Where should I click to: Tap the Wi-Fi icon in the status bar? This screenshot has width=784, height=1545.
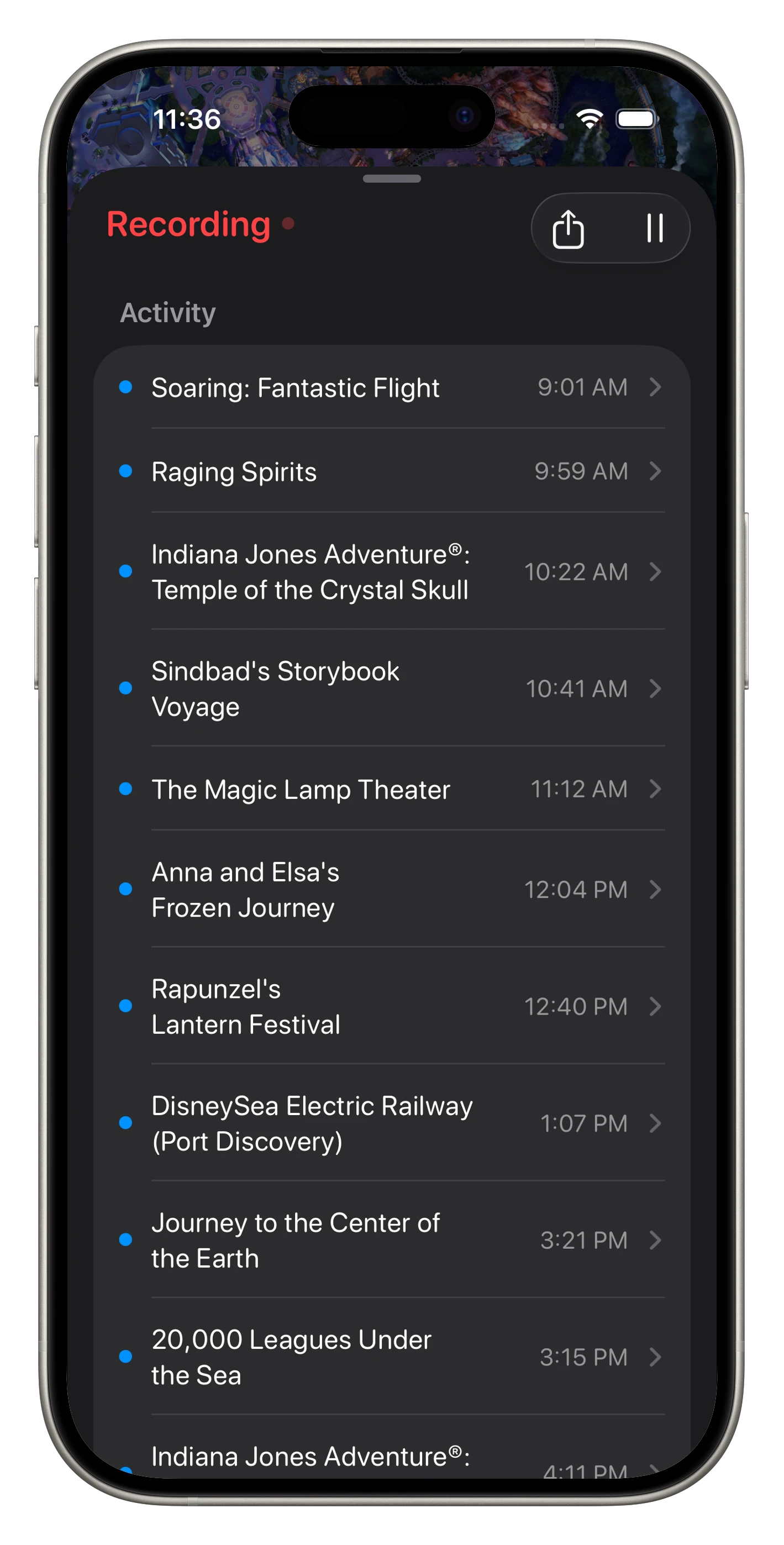tap(590, 119)
